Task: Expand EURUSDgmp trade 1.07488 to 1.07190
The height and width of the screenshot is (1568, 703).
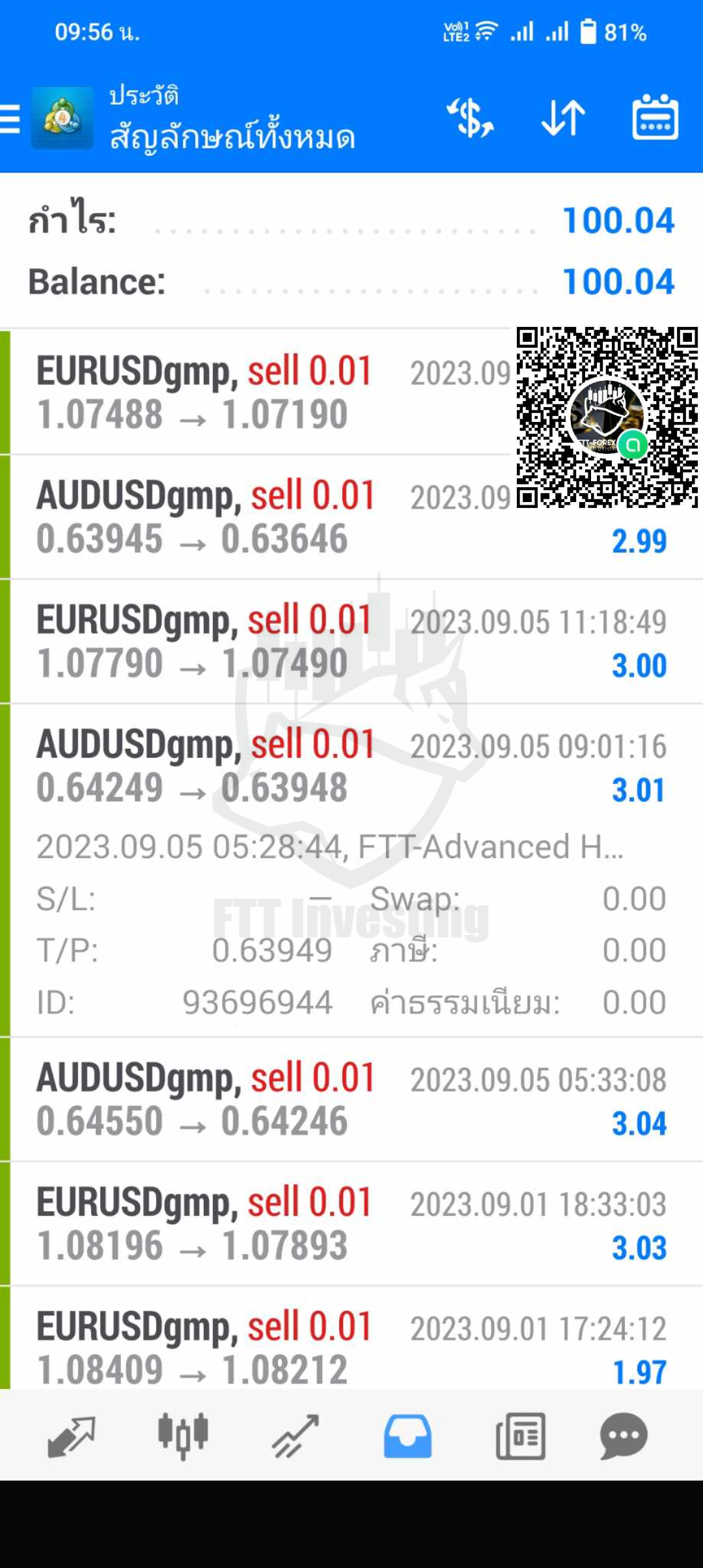Action: (x=351, y=393)
